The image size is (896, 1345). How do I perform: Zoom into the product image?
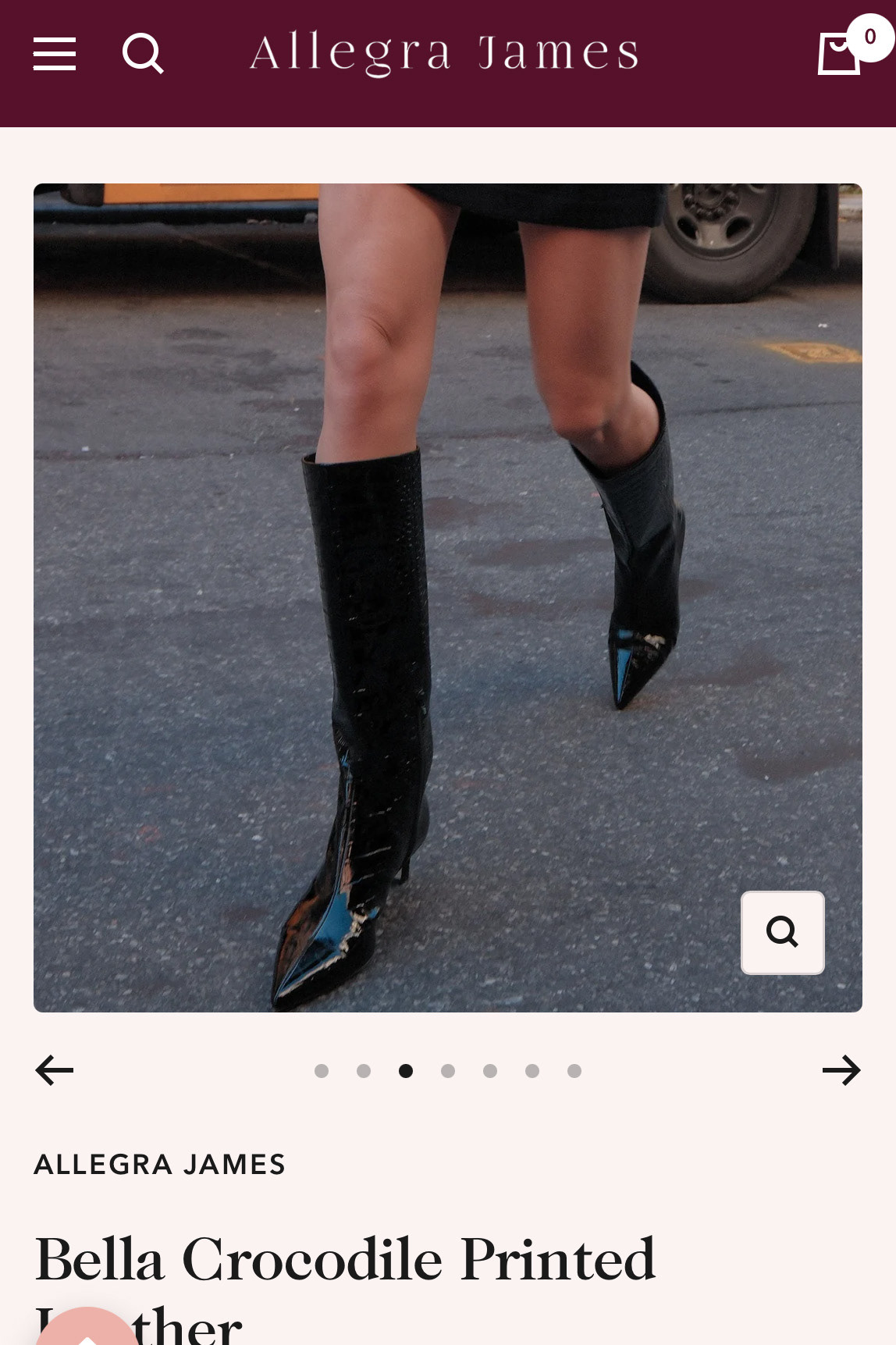[782, 932]
